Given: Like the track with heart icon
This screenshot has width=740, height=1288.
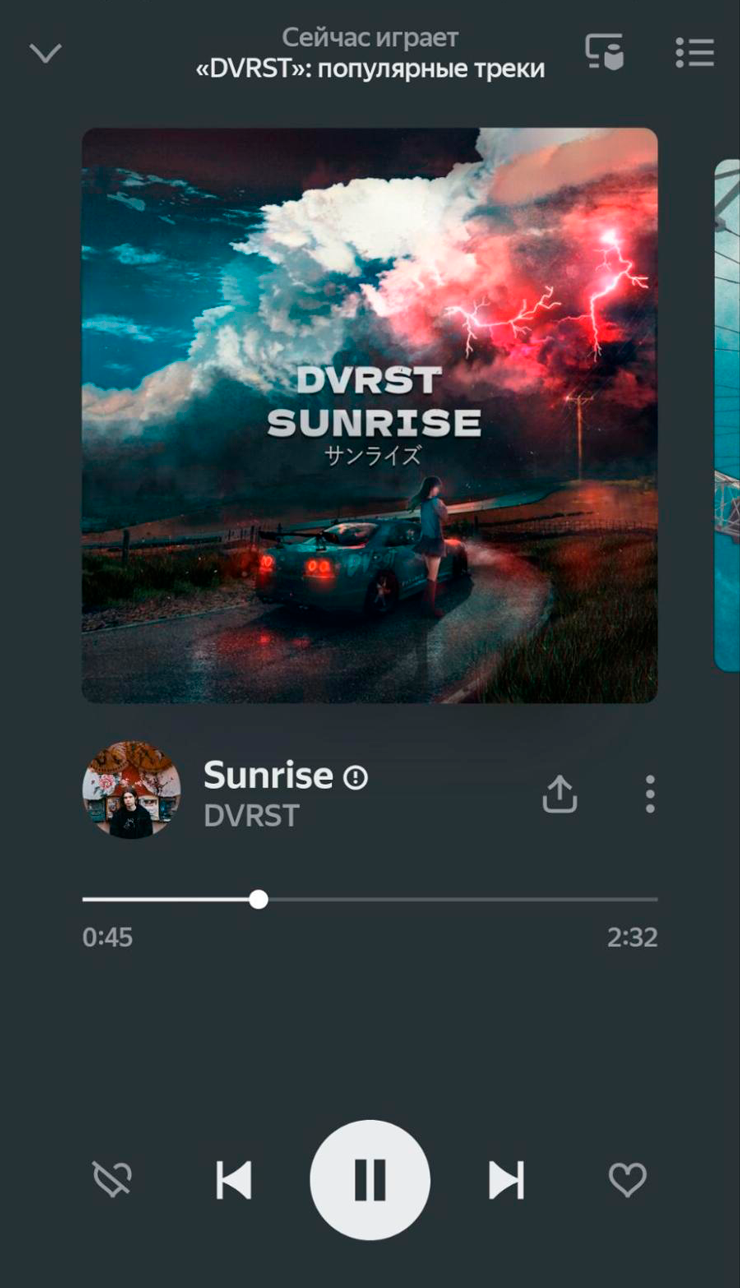Looking at the screenshot, I should 628,1180.
